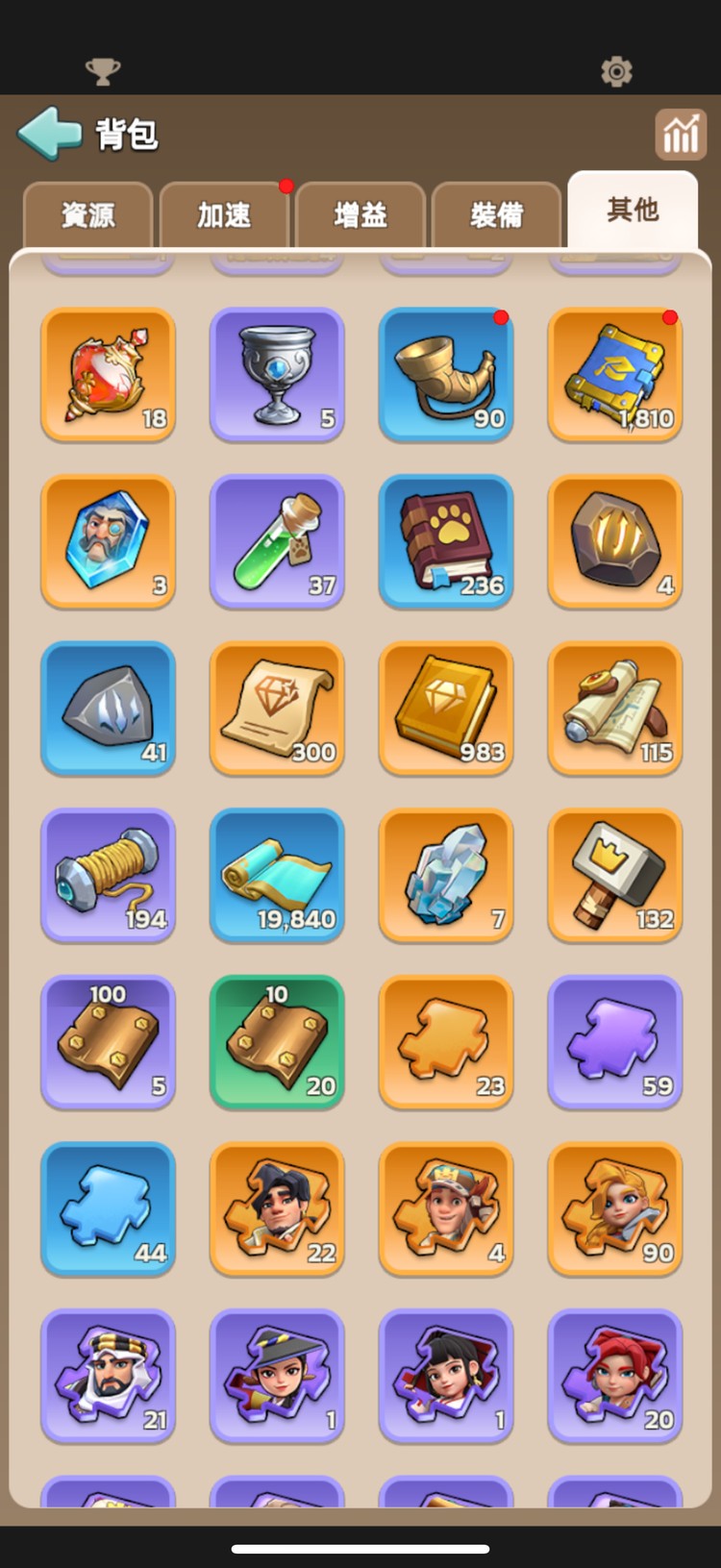
Task: Tap the blue book item showing 1,810
Action: tap(615, 375)
